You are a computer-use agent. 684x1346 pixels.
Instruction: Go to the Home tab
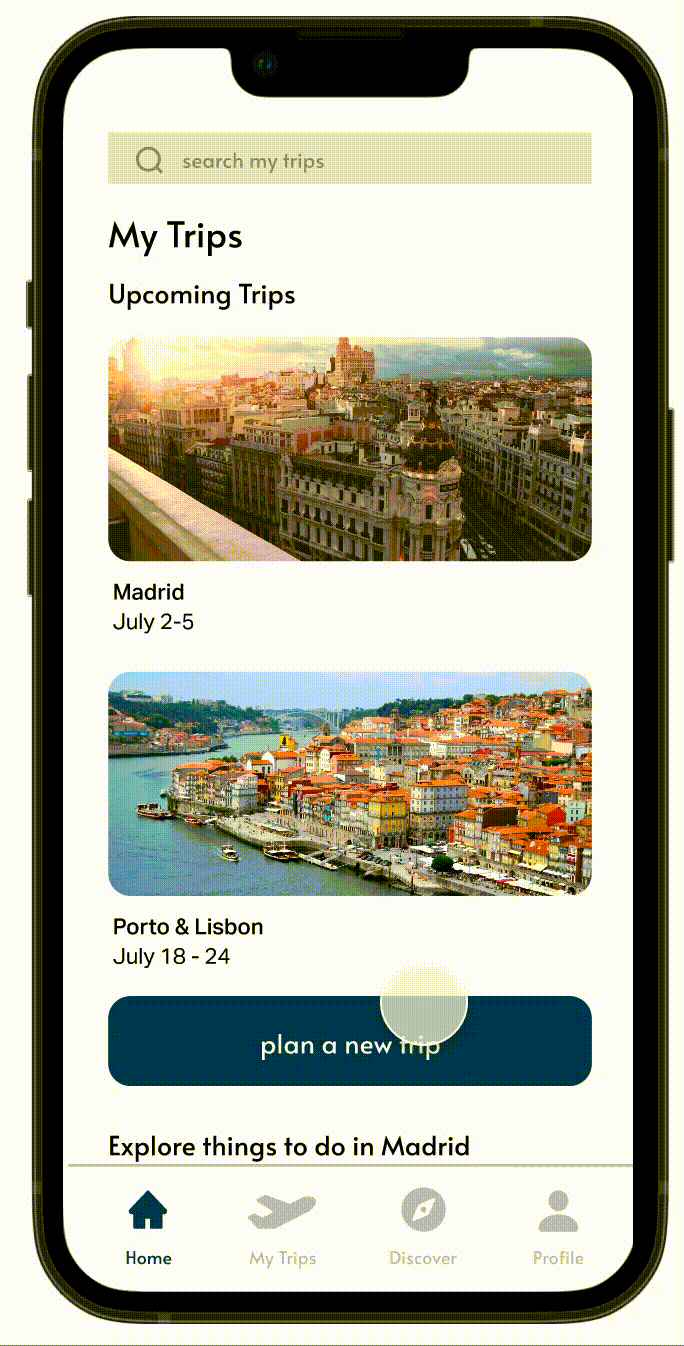[148, 1226]
